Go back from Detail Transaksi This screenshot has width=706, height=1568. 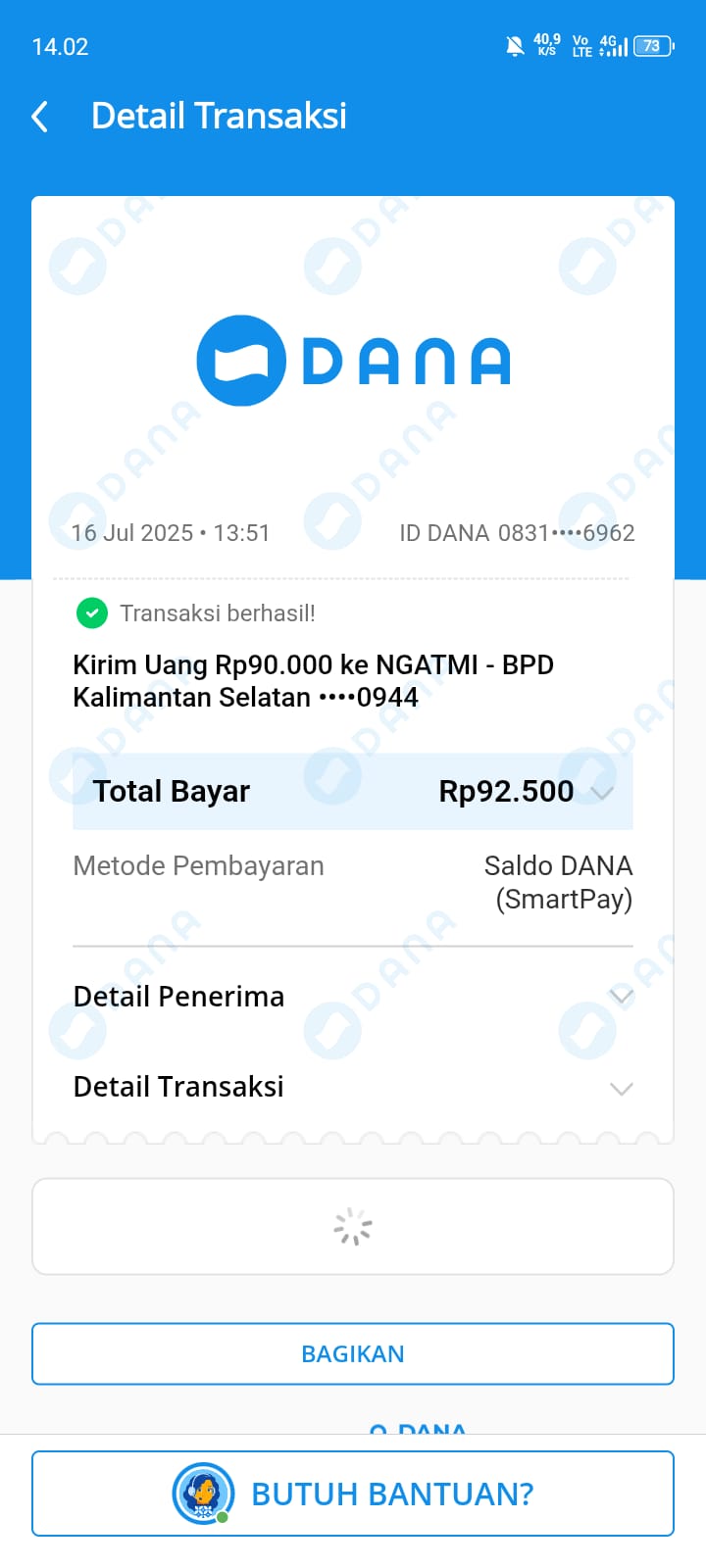pyautogui.click(x=40, y=117)
